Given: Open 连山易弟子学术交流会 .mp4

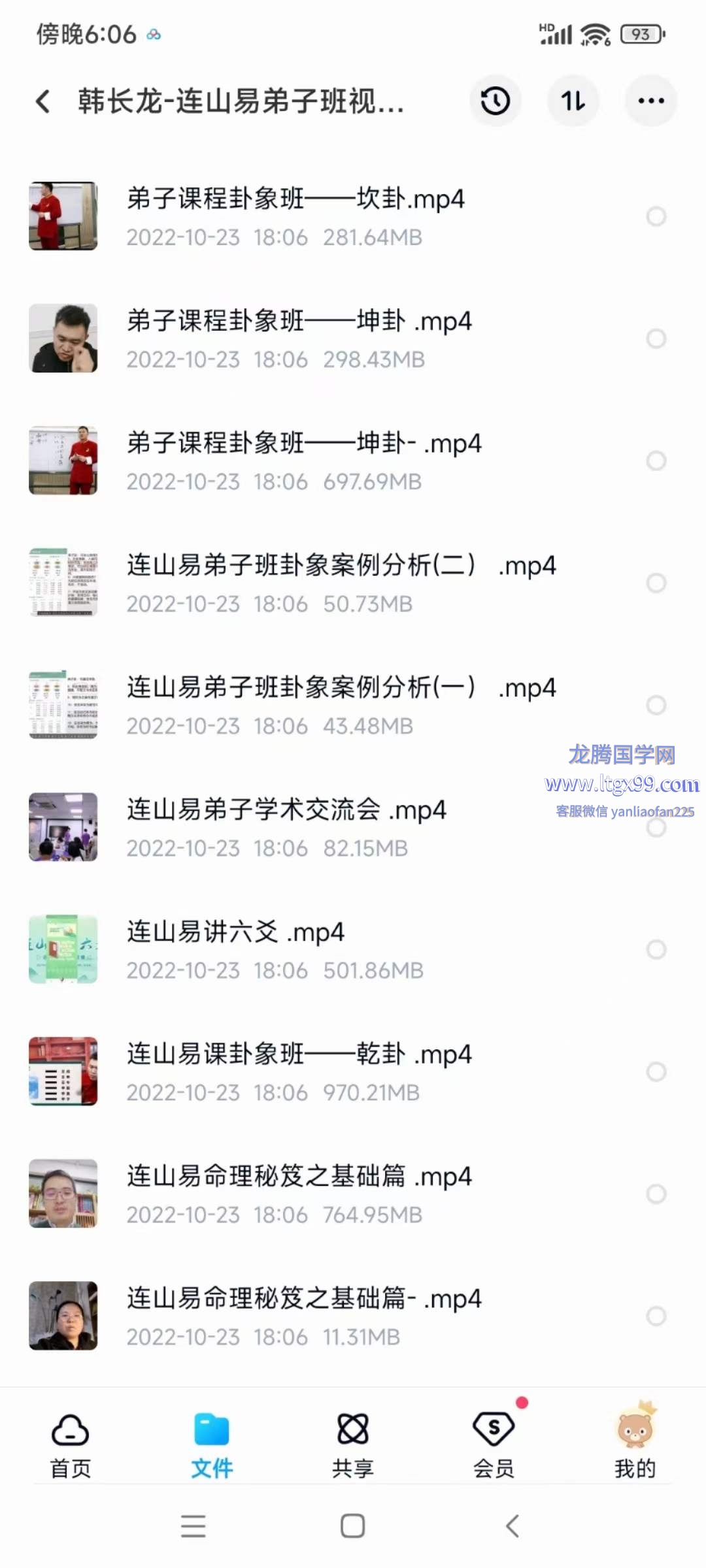Looking at the screenshot, I should click(286, 827).
